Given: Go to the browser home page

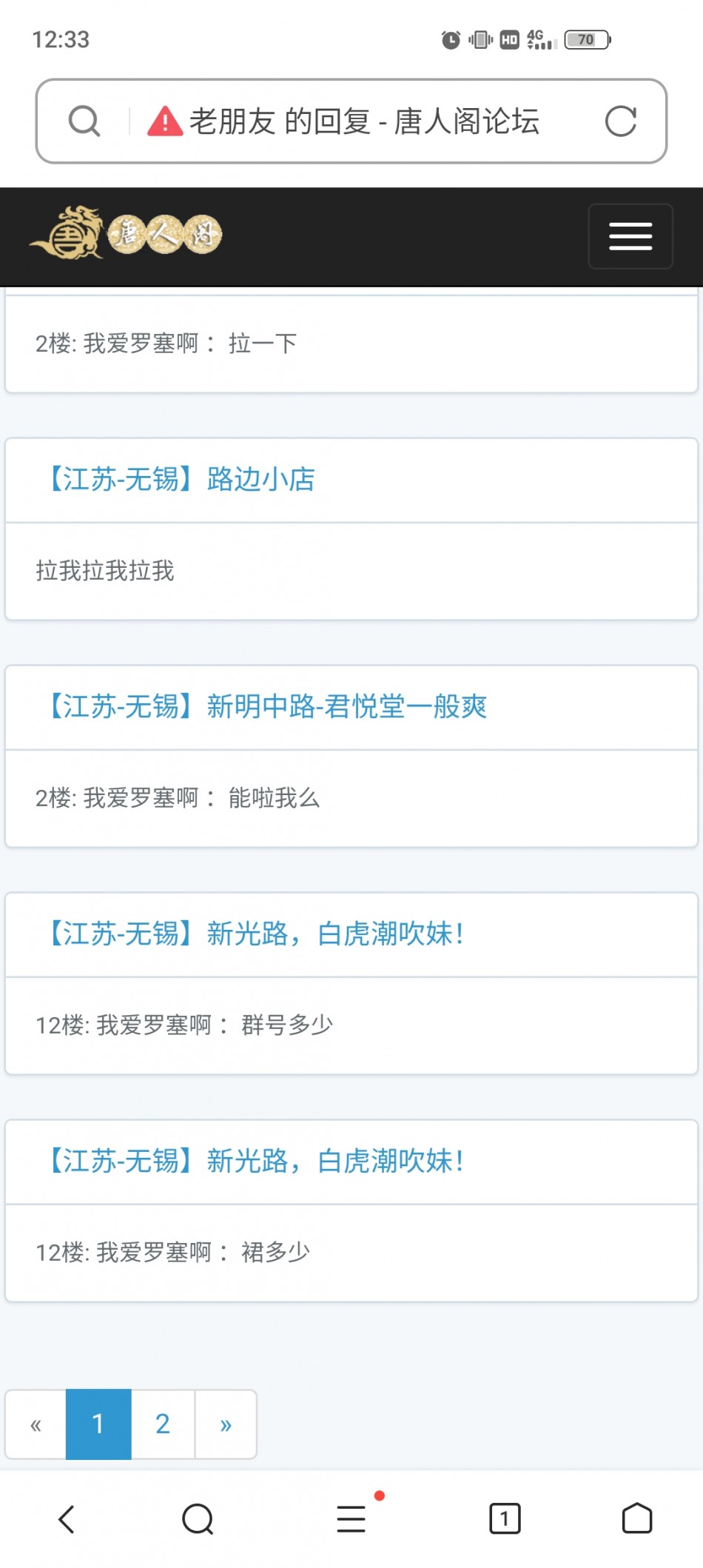Looking at the screenshot, I should coord(636,1519).
